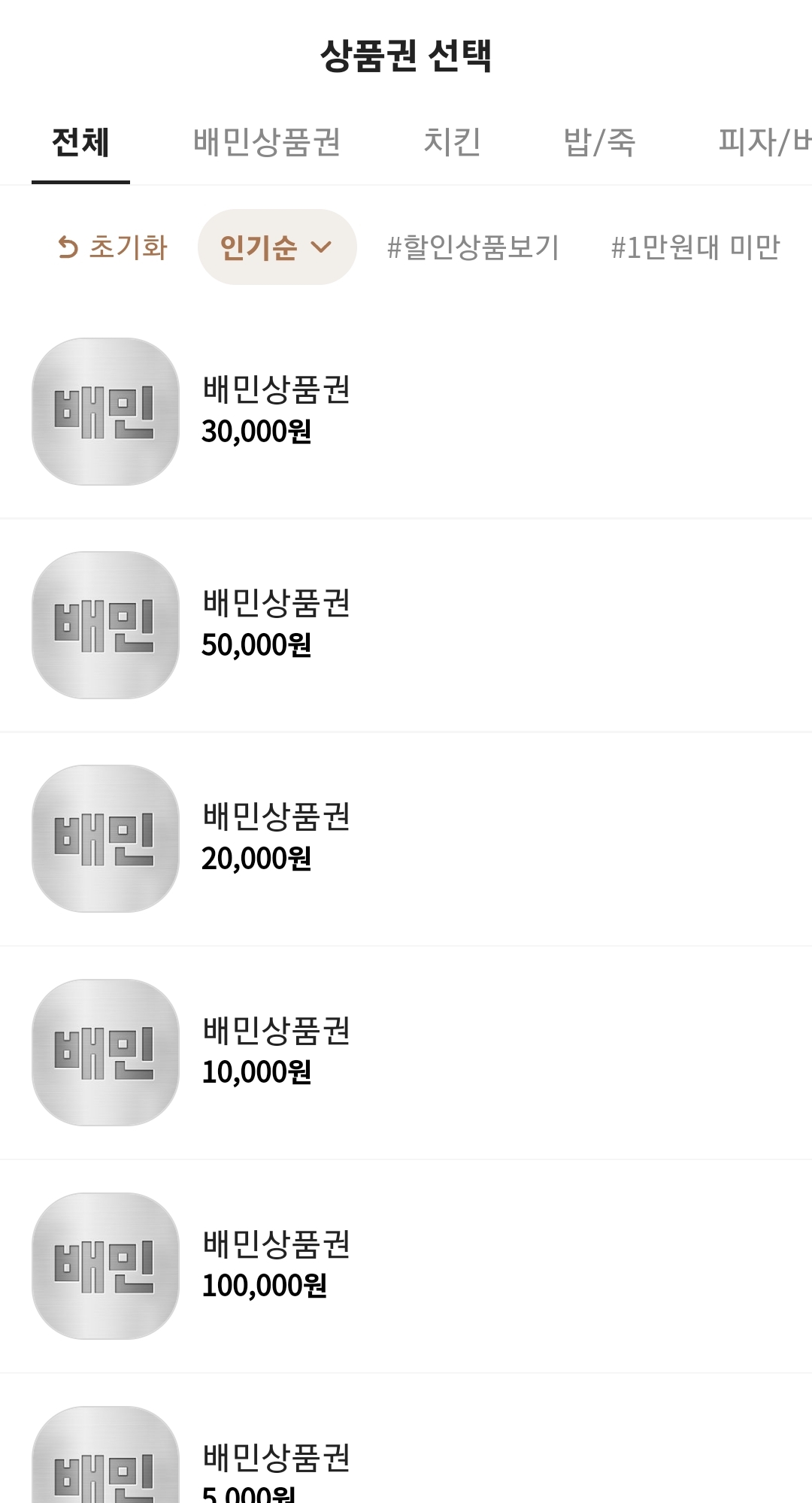The height and width of the screenshot is (1503, 812).
Task: Pick the 10,000원 배민상품권
Action: pos(406,1053)
